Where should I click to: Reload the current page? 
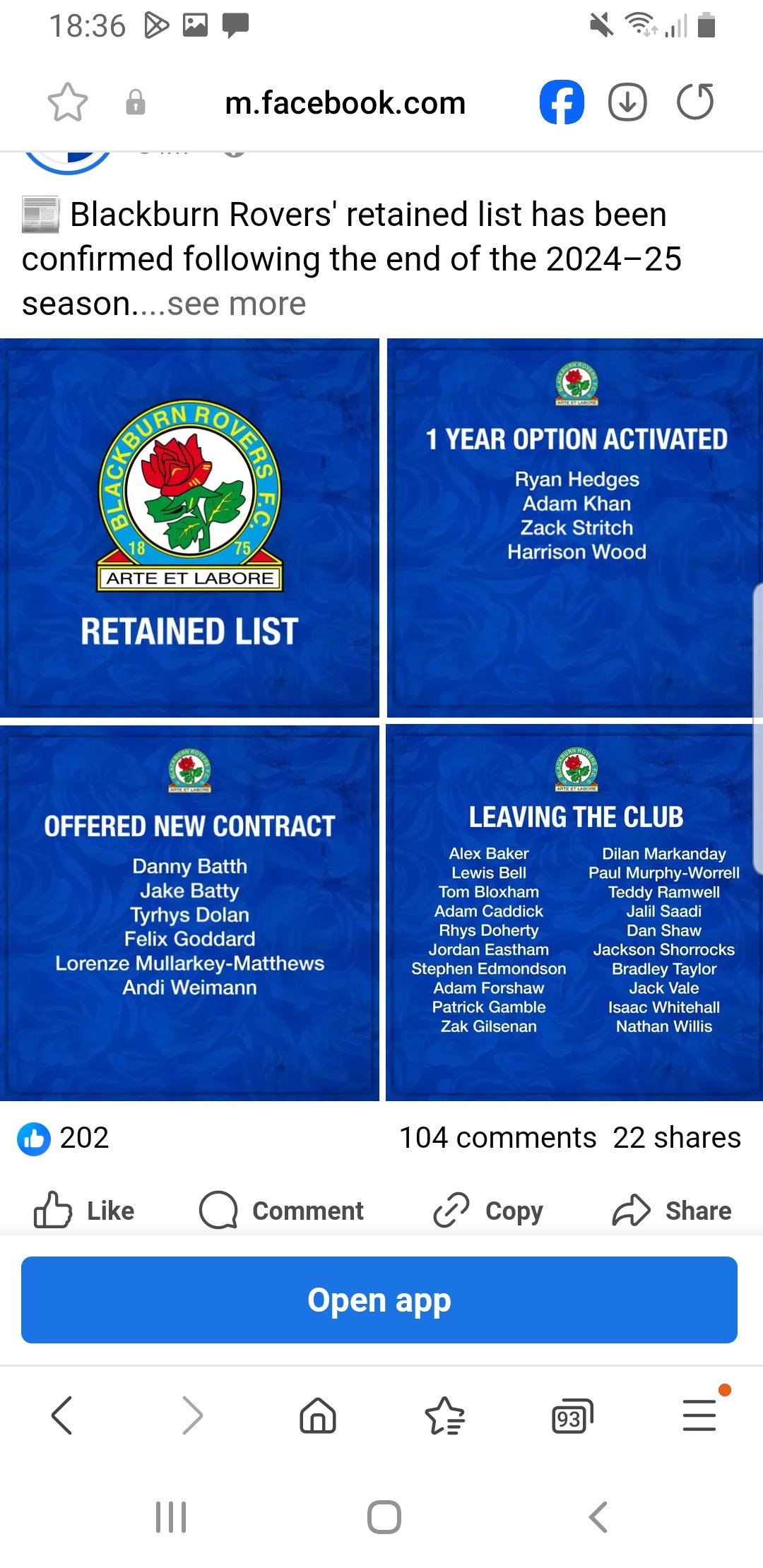695,102
